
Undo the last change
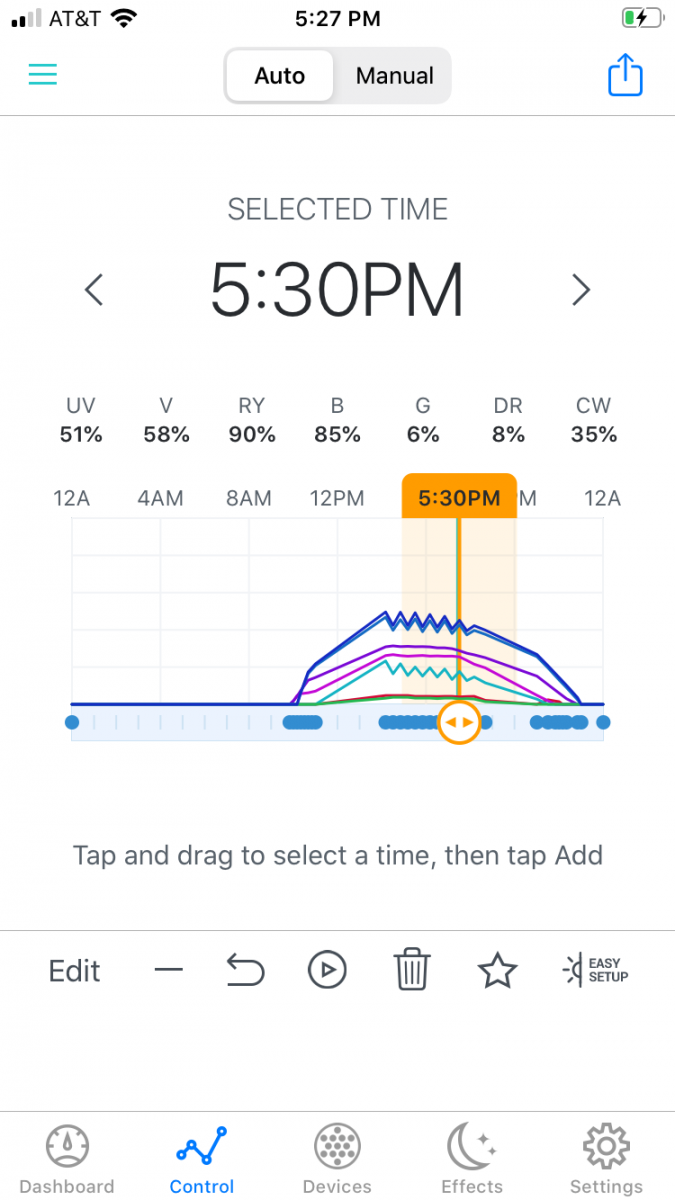tap(245, 970)
